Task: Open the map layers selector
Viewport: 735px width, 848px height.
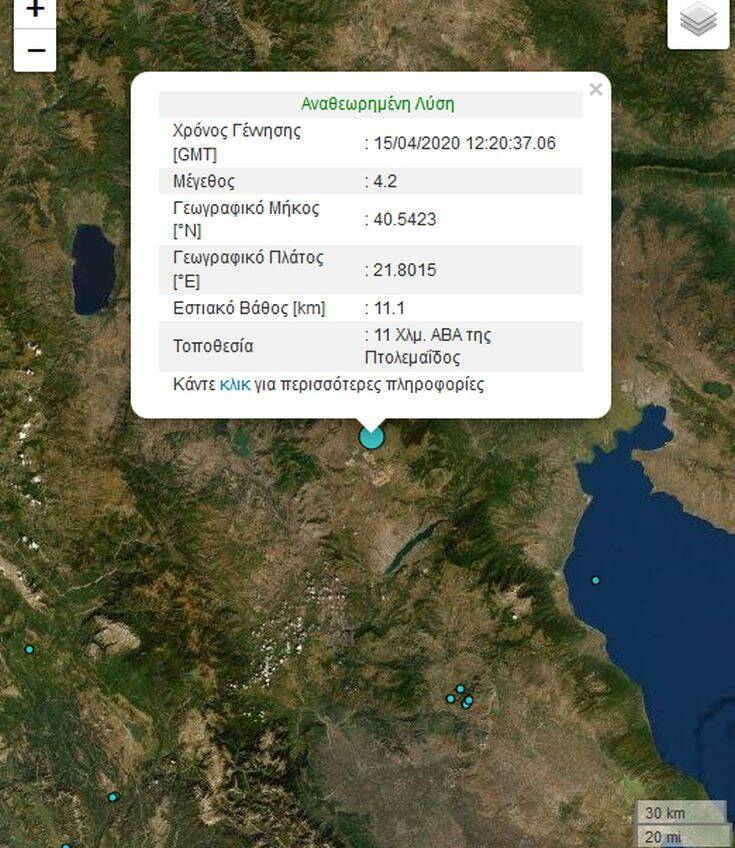Action: [x=698, y=21]
